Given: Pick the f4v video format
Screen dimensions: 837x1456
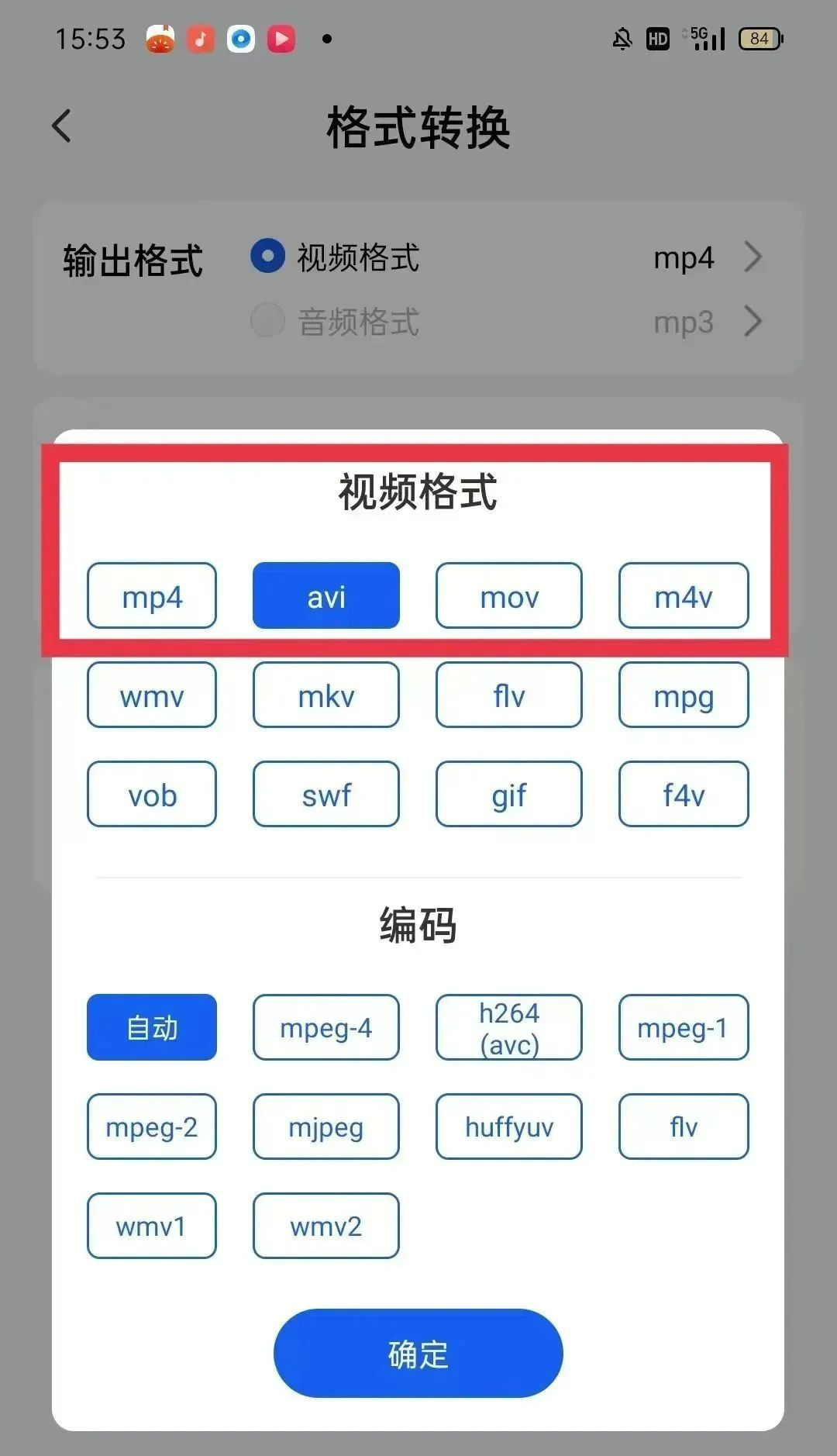Looking at the screenshot, I should pos(683,794).
